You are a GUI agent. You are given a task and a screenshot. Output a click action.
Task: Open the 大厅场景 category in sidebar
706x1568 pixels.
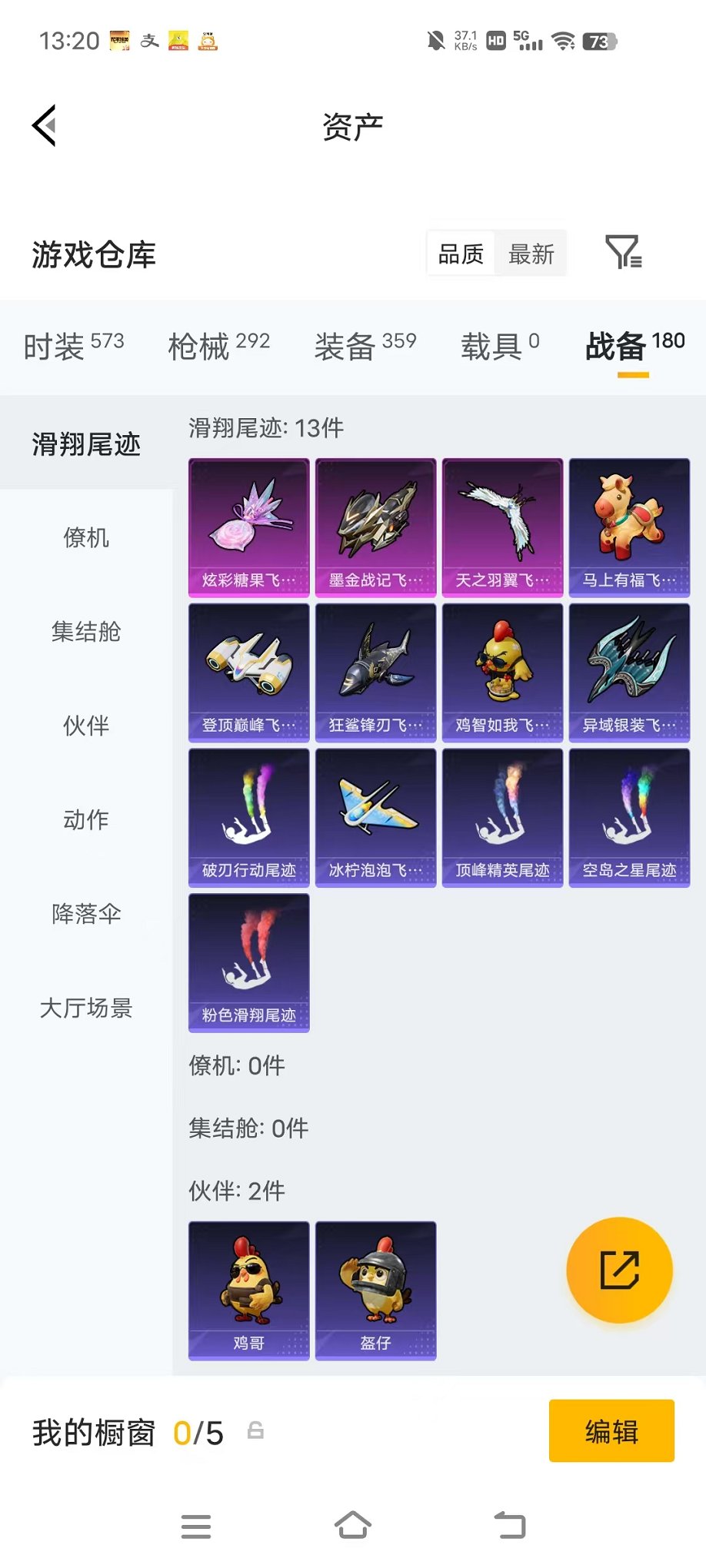pyautogui.click(x=85, y=1008)
